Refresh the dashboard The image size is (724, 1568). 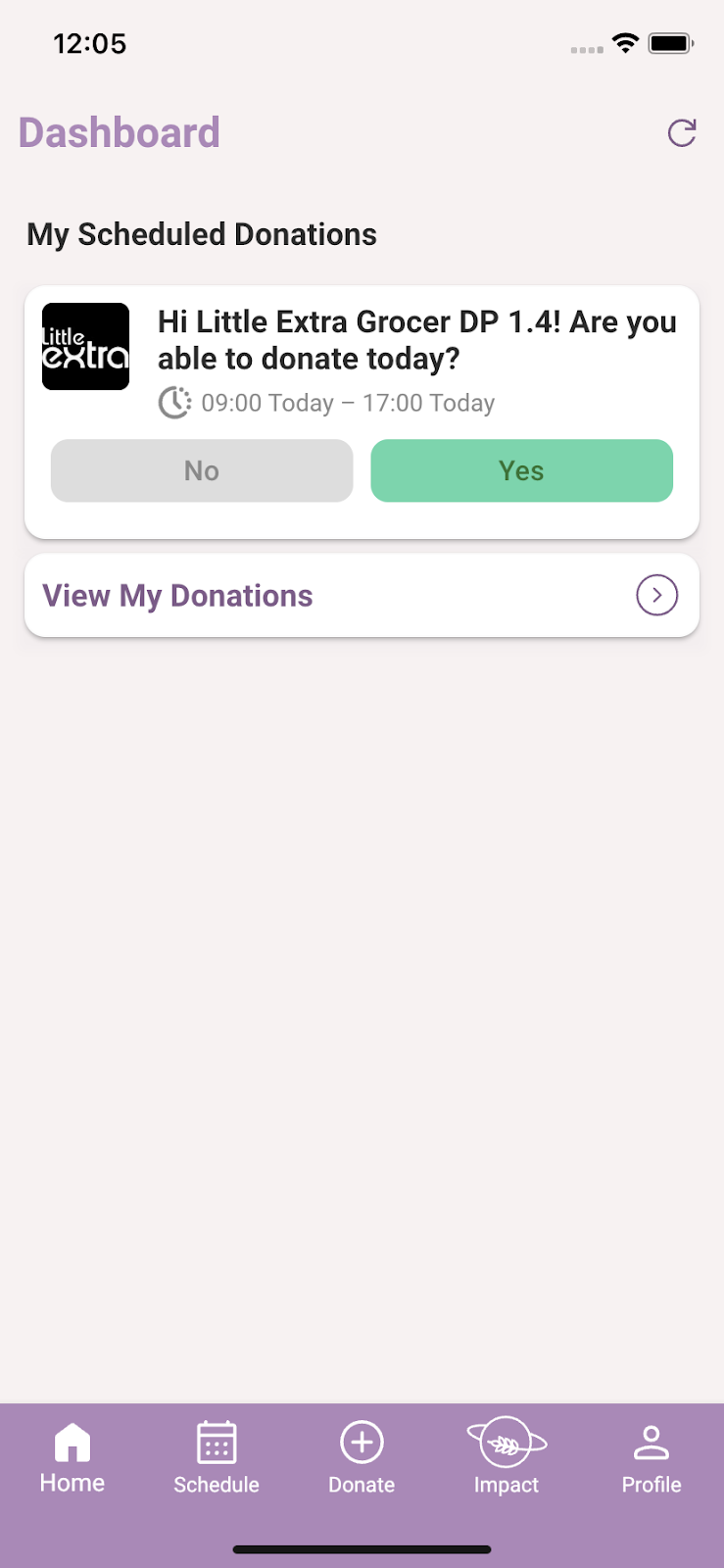click(682, 133)
